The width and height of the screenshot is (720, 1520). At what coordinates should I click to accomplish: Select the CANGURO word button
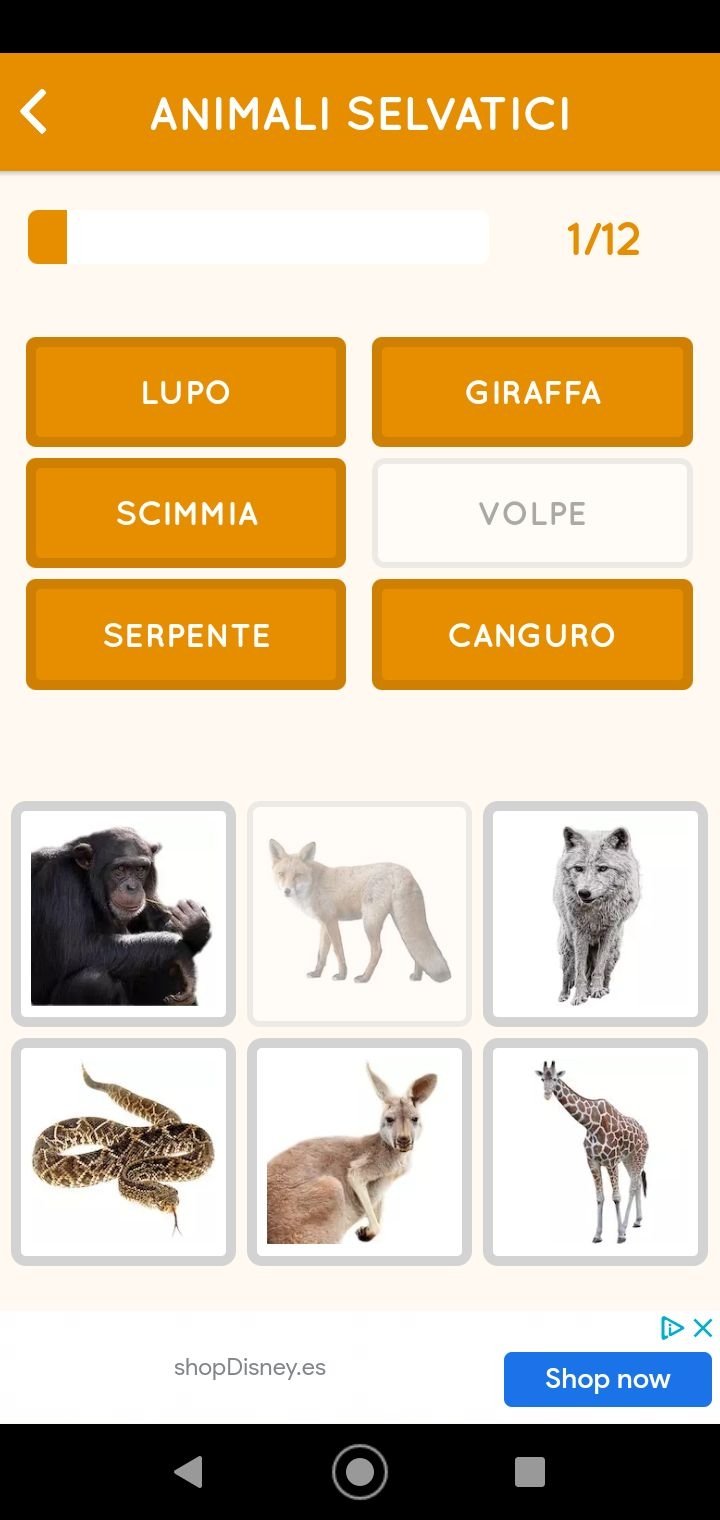tap(532, 634)
